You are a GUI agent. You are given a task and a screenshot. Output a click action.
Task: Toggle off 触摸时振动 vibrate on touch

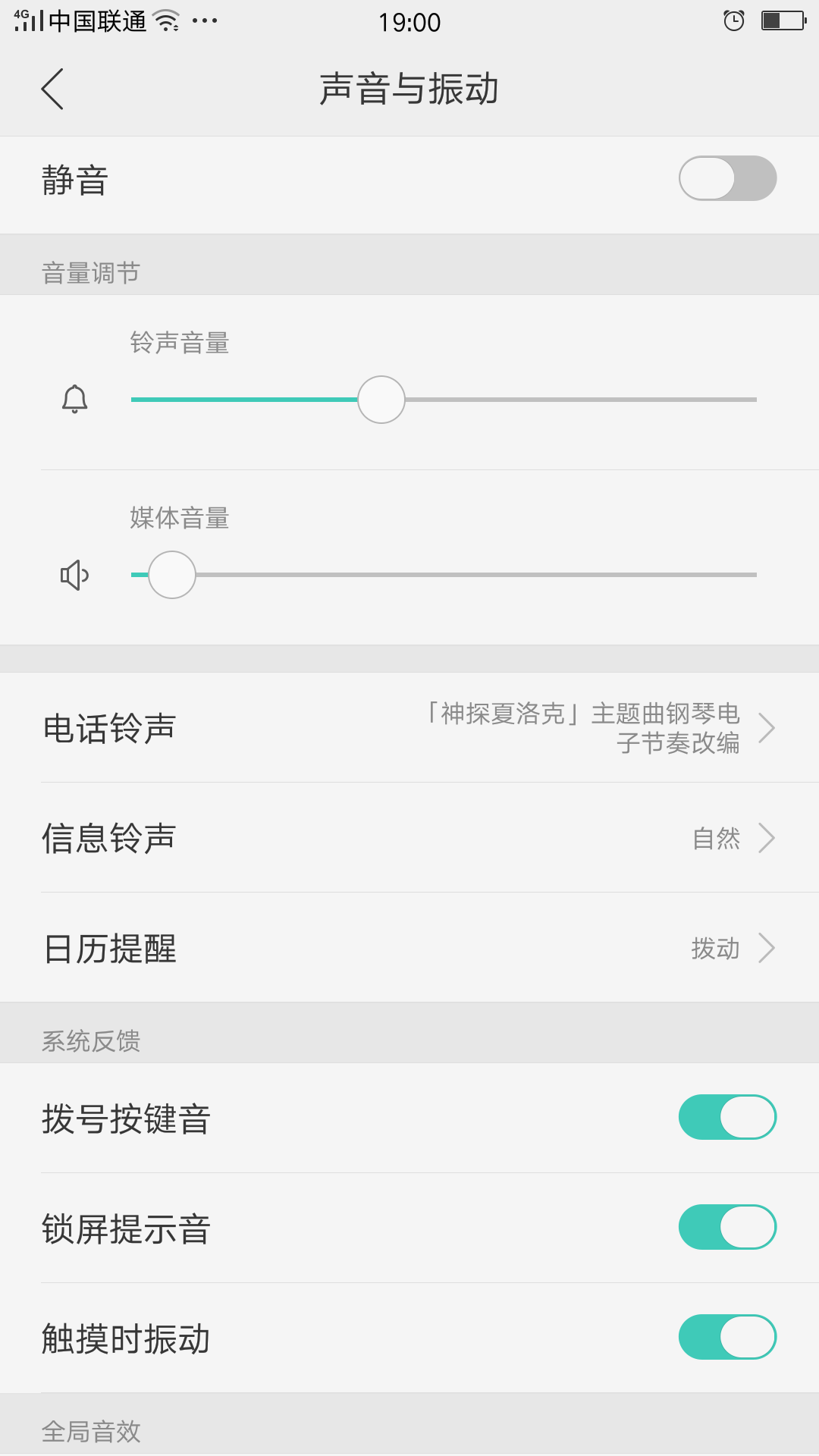[x=727, y=1337]
